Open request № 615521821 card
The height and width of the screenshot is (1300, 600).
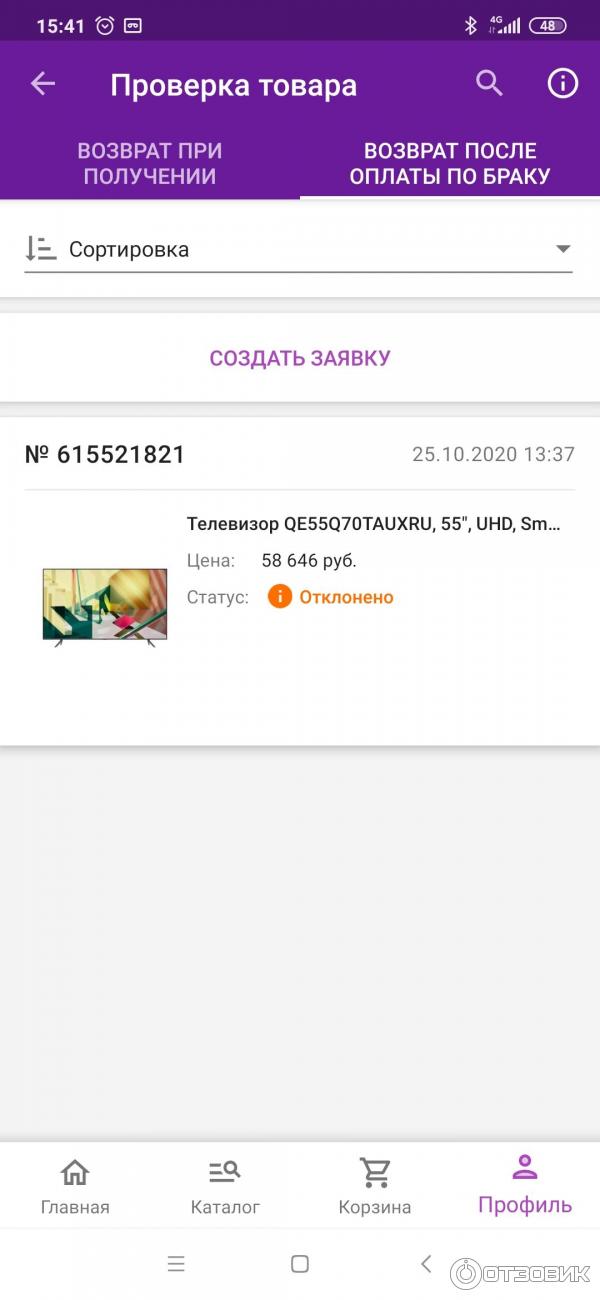tap(299, 580)
